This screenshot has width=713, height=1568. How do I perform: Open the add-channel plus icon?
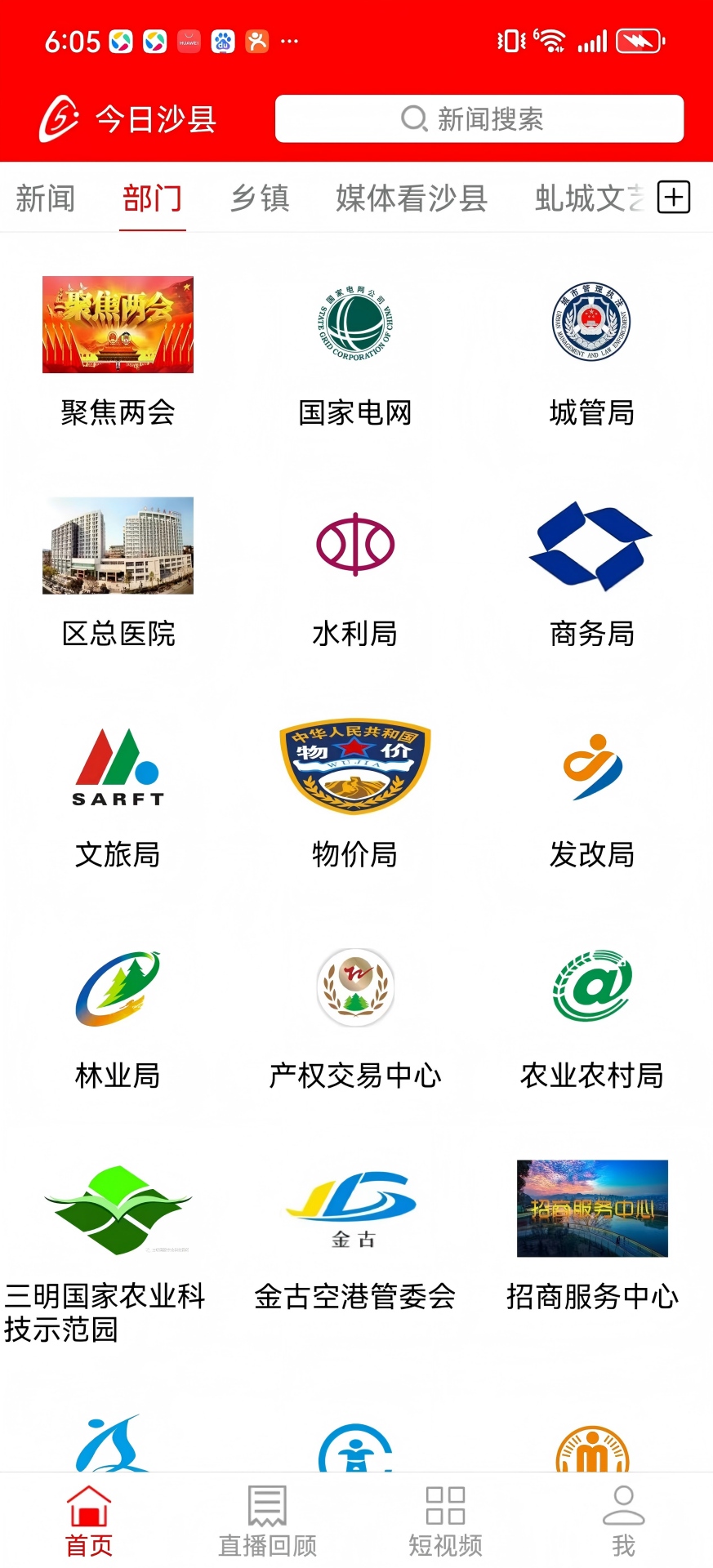click(674, 198)
